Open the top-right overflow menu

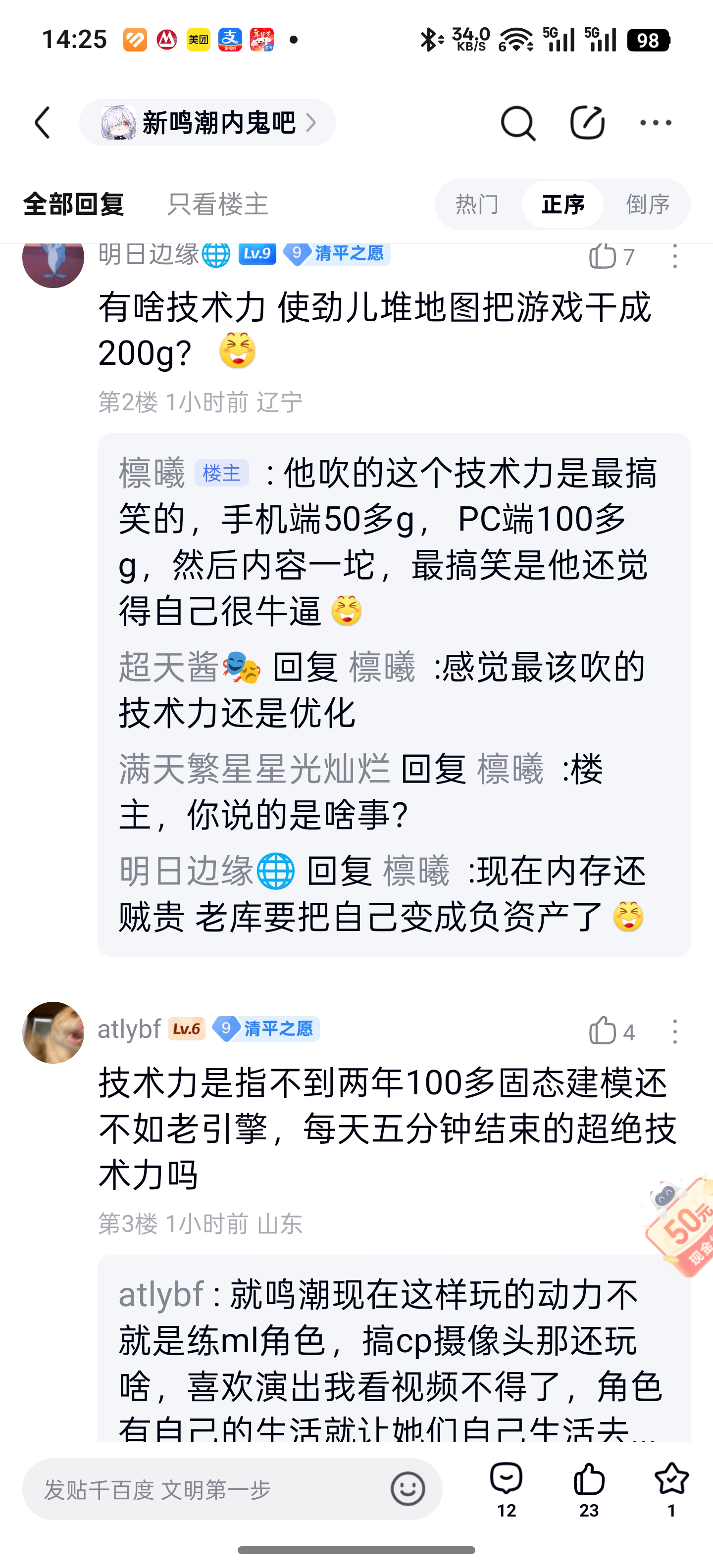(x=656, y=123)
